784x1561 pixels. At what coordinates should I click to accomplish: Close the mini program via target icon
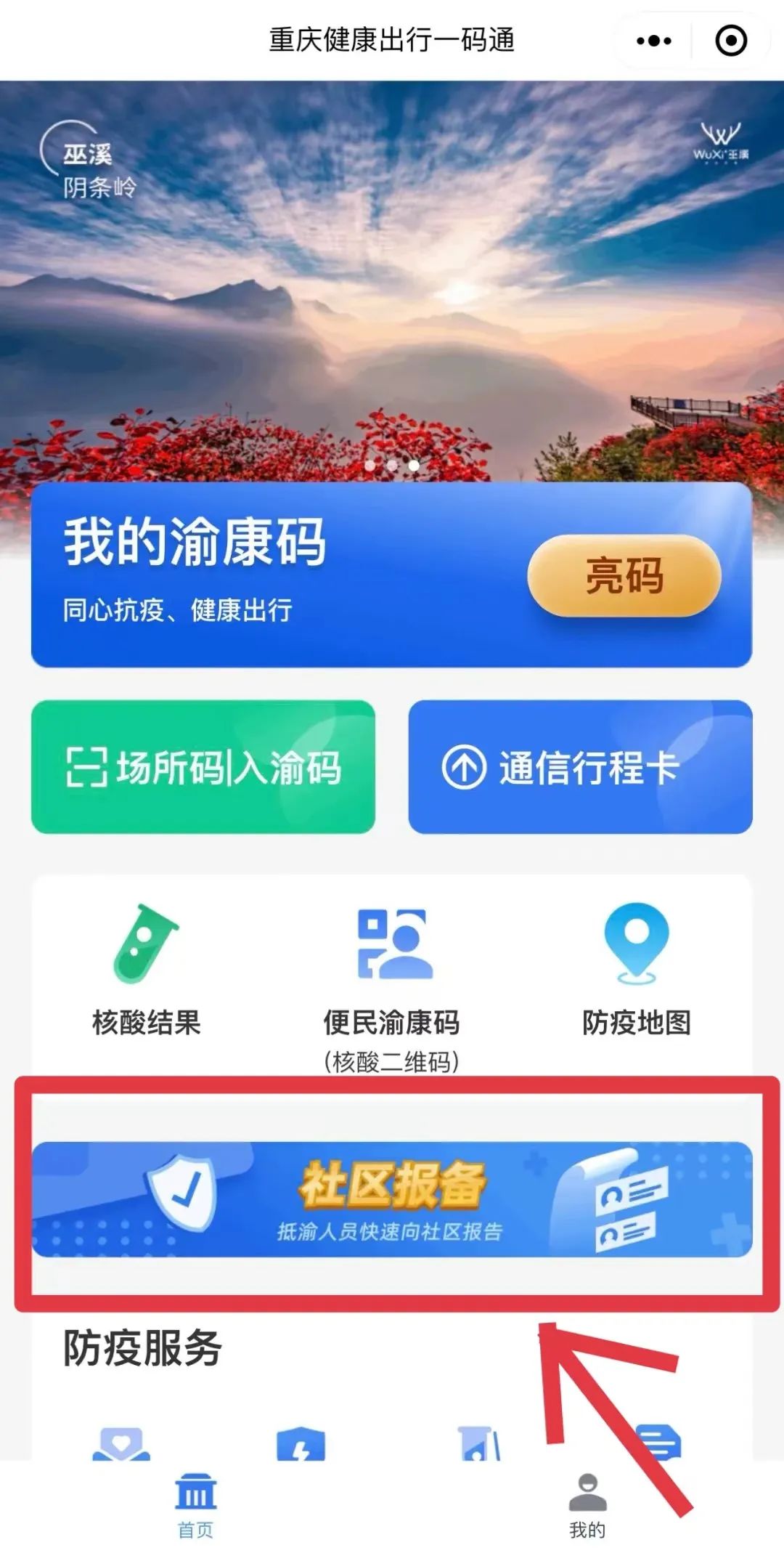730,41
